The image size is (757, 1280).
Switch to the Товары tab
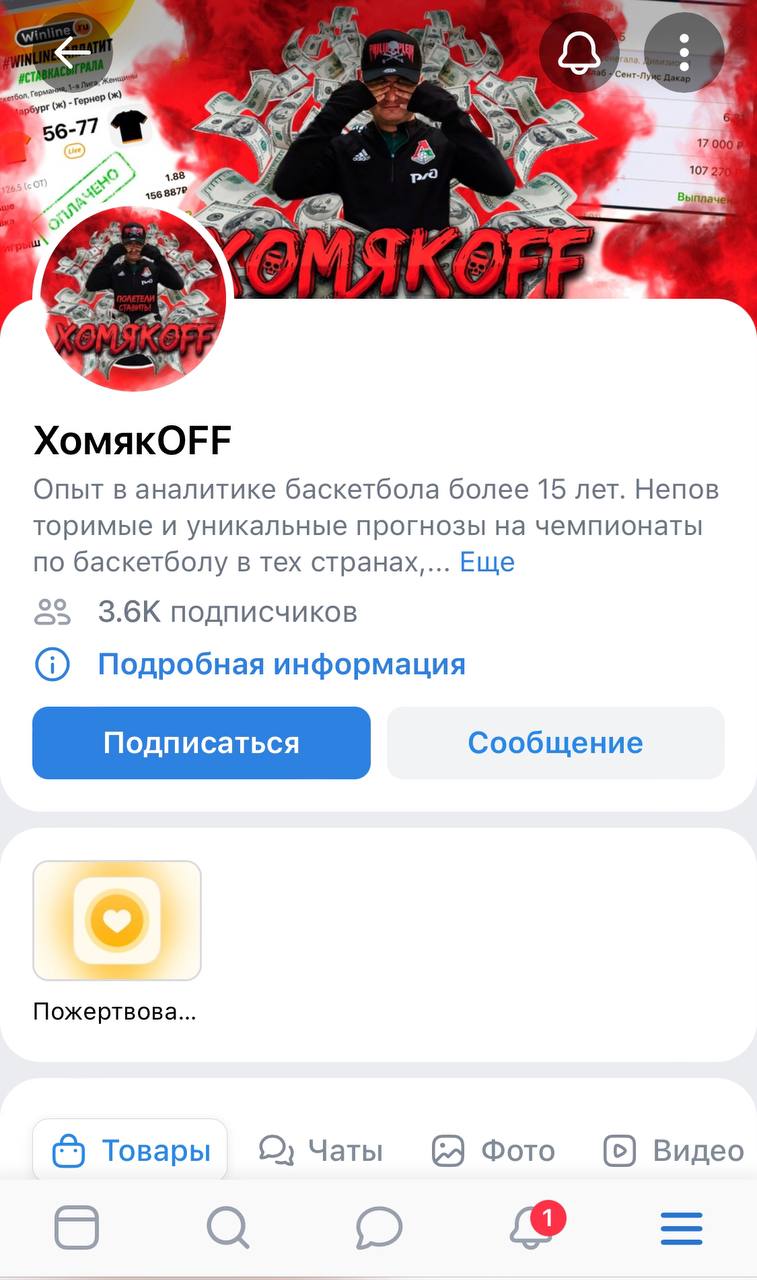(x=130, y=1151)
